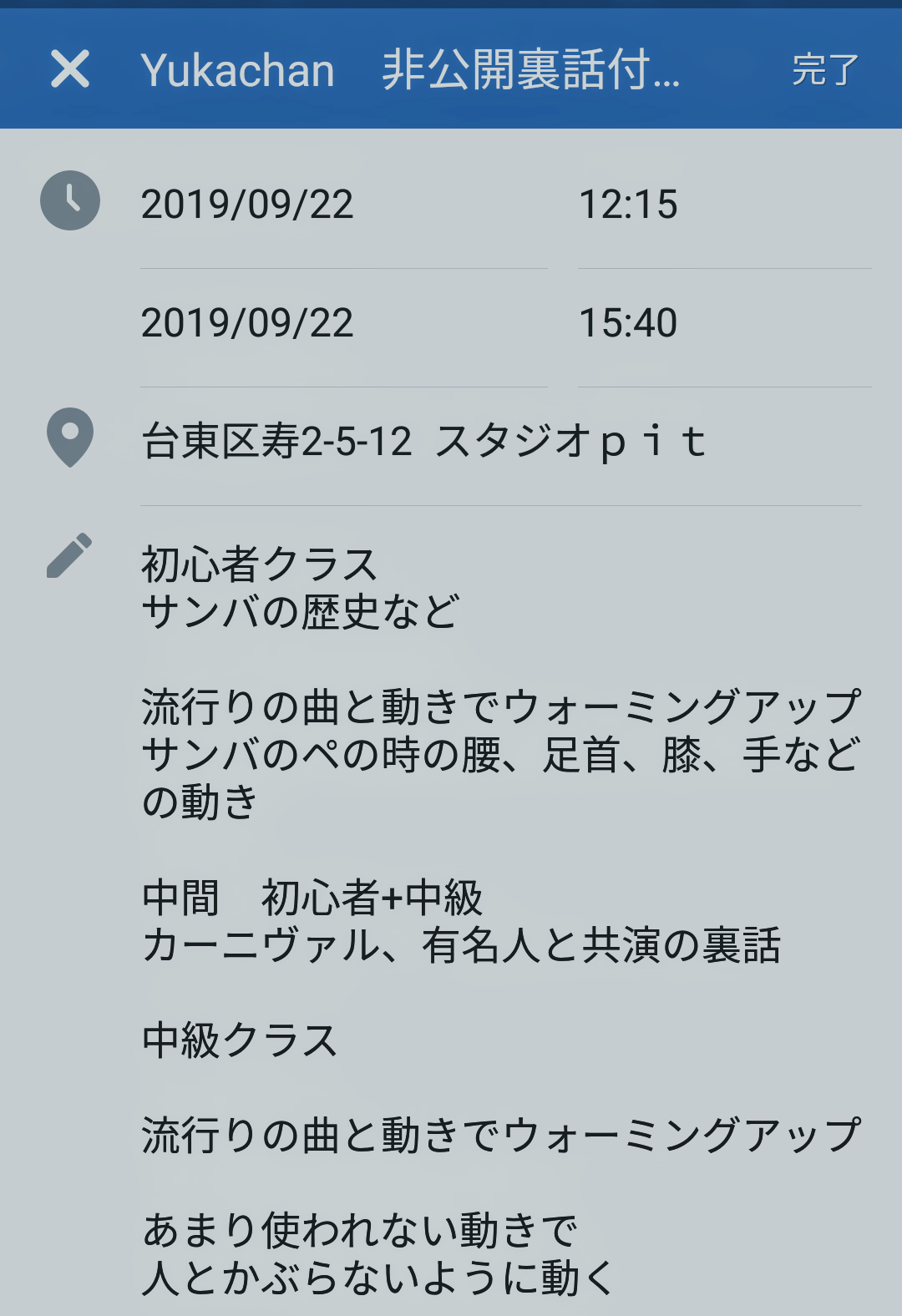Image resolution: width=902 pixels, height=1316 pixels.
Task: Change the start time 12:15
Action: point(628,205)
